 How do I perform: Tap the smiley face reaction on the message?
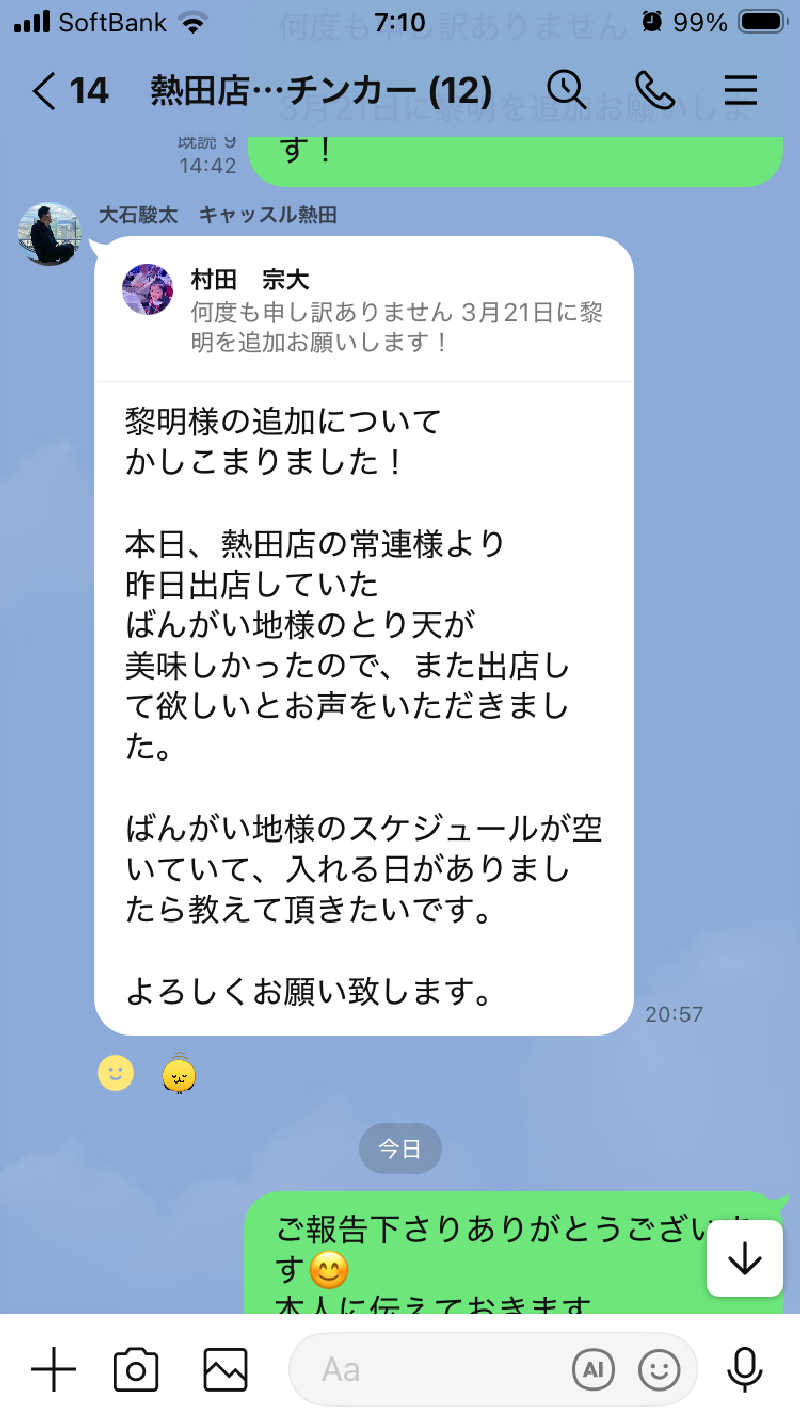tap(115, 1072)
